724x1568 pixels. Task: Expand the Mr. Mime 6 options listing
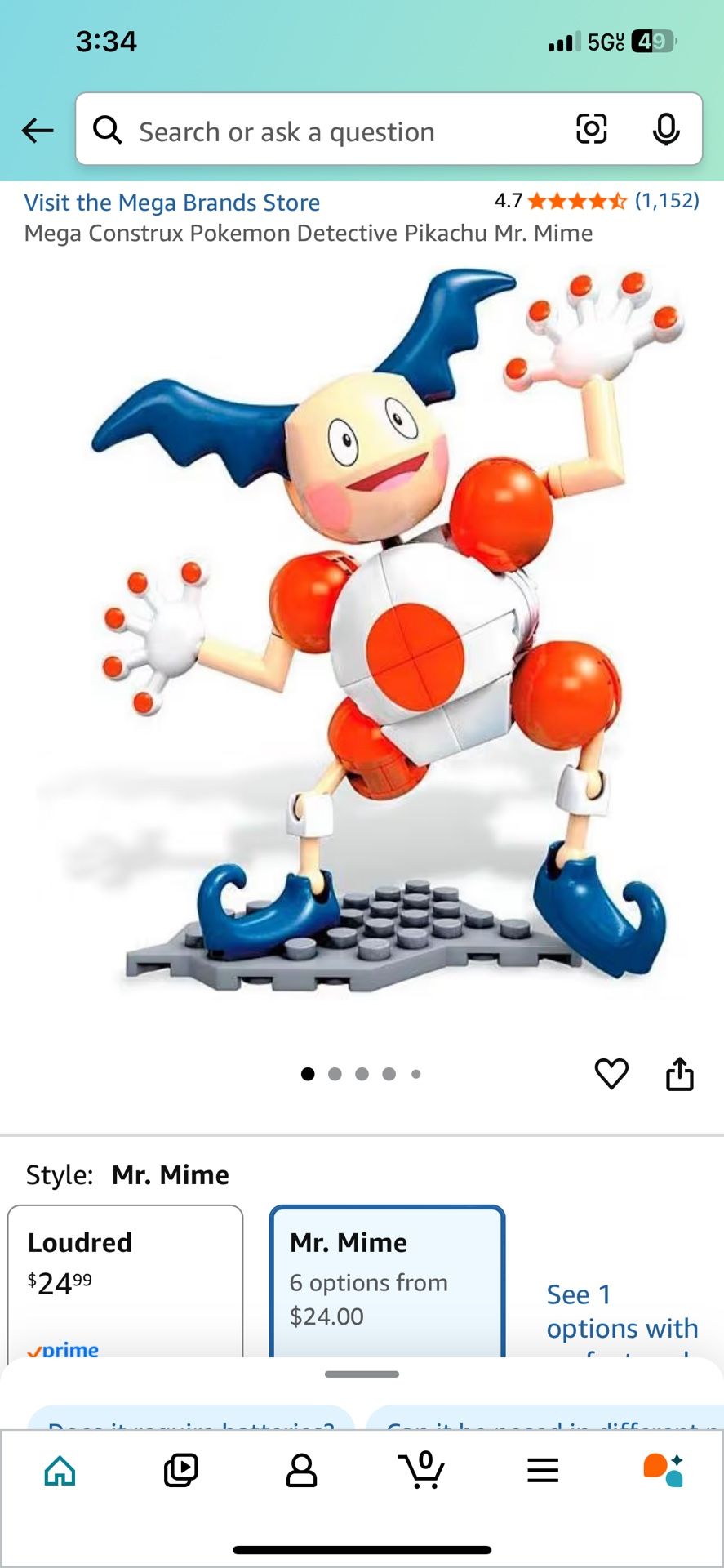pyautogui.click(x=387, y=1298)
